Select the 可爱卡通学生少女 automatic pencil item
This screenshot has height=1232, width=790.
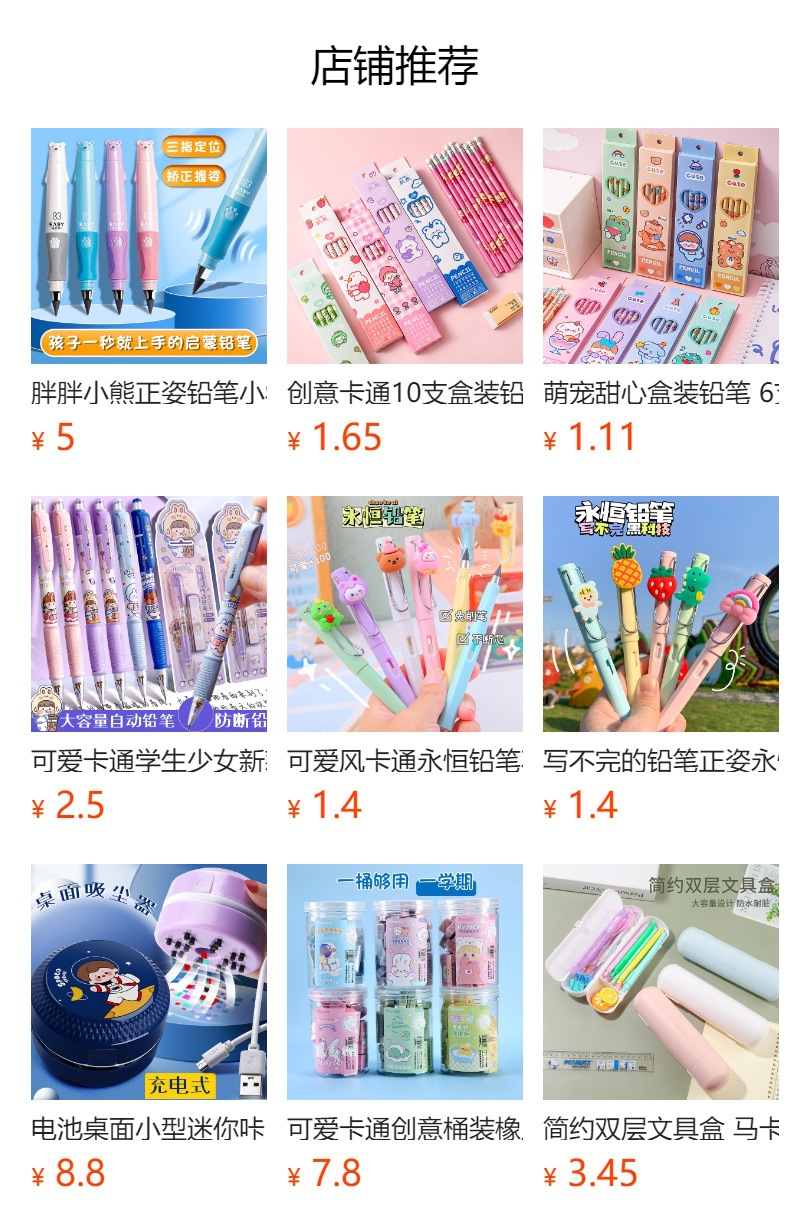149,614
